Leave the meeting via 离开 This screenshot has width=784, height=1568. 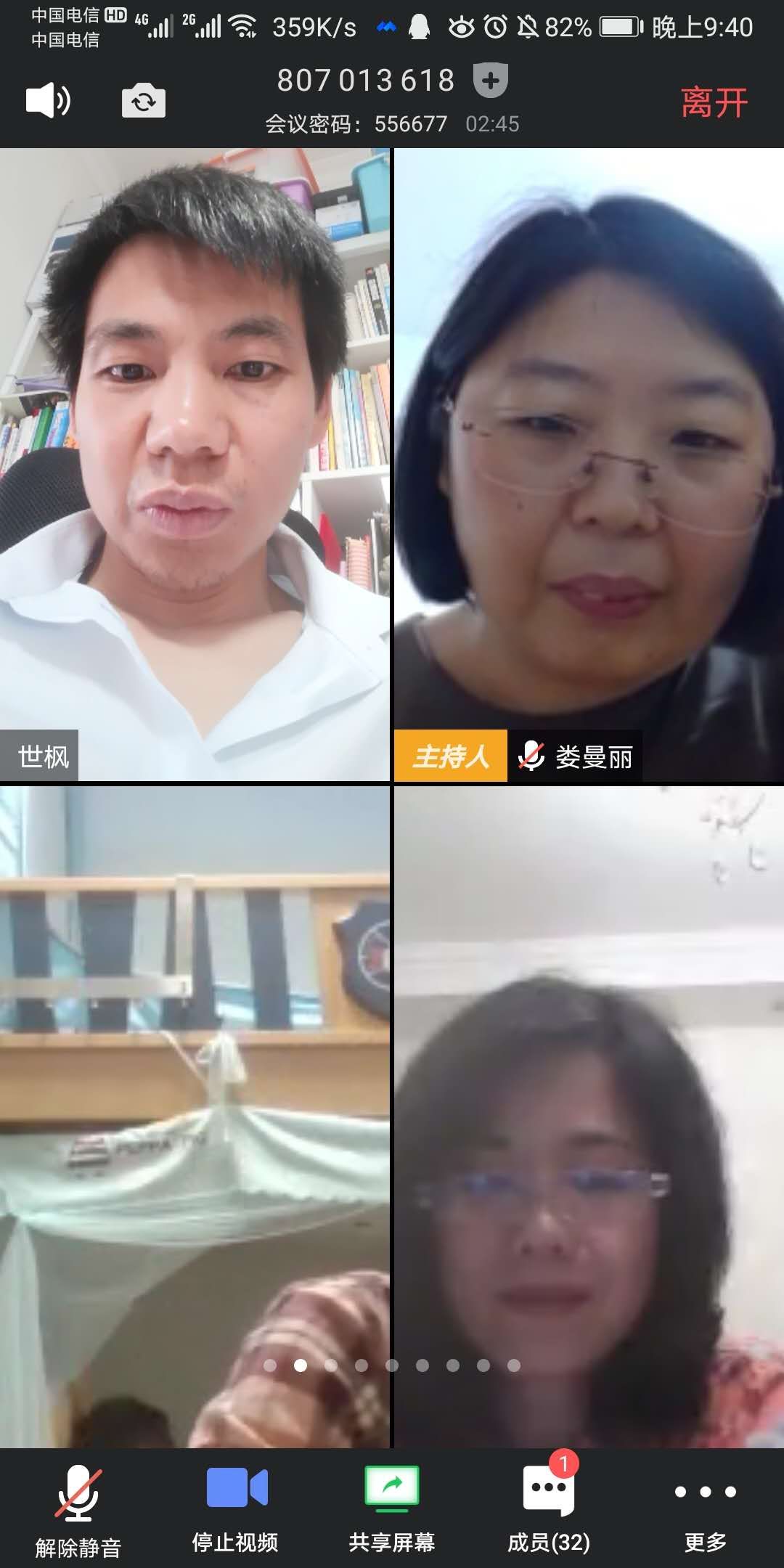click(714, 102)
